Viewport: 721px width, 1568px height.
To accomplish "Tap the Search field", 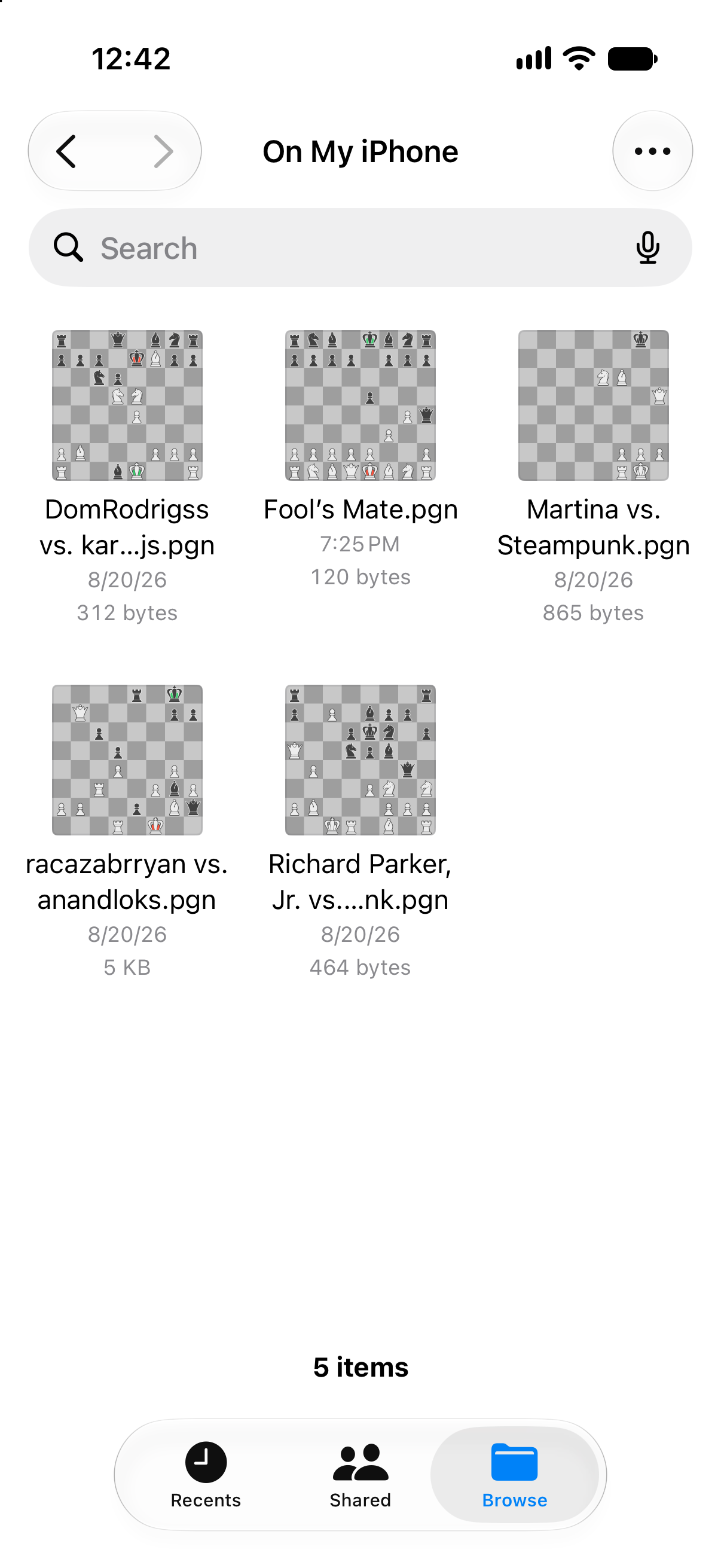I will click(360, 248).
